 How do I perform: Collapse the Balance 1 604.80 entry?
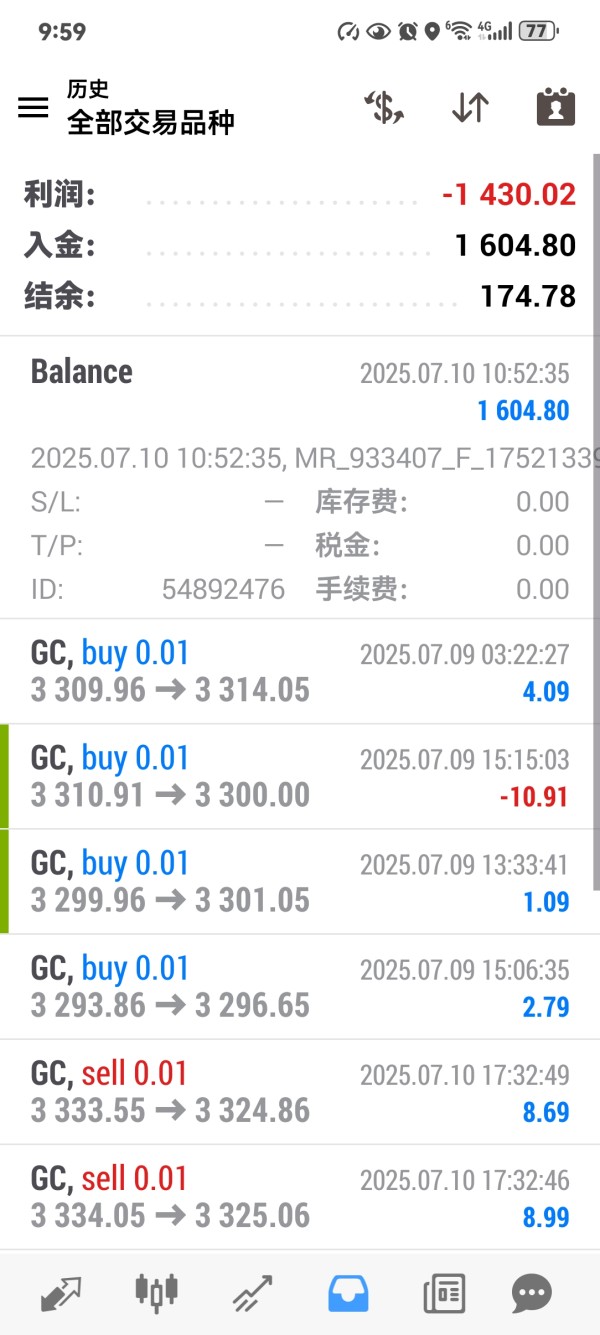[x=300, y=390]
